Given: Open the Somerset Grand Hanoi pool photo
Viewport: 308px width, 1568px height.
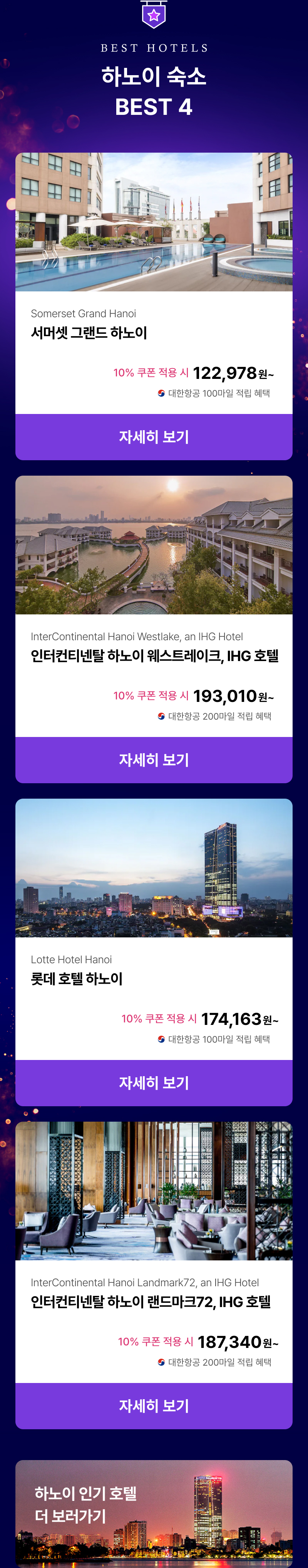Looking at the screenshot, I should (154, 222).
